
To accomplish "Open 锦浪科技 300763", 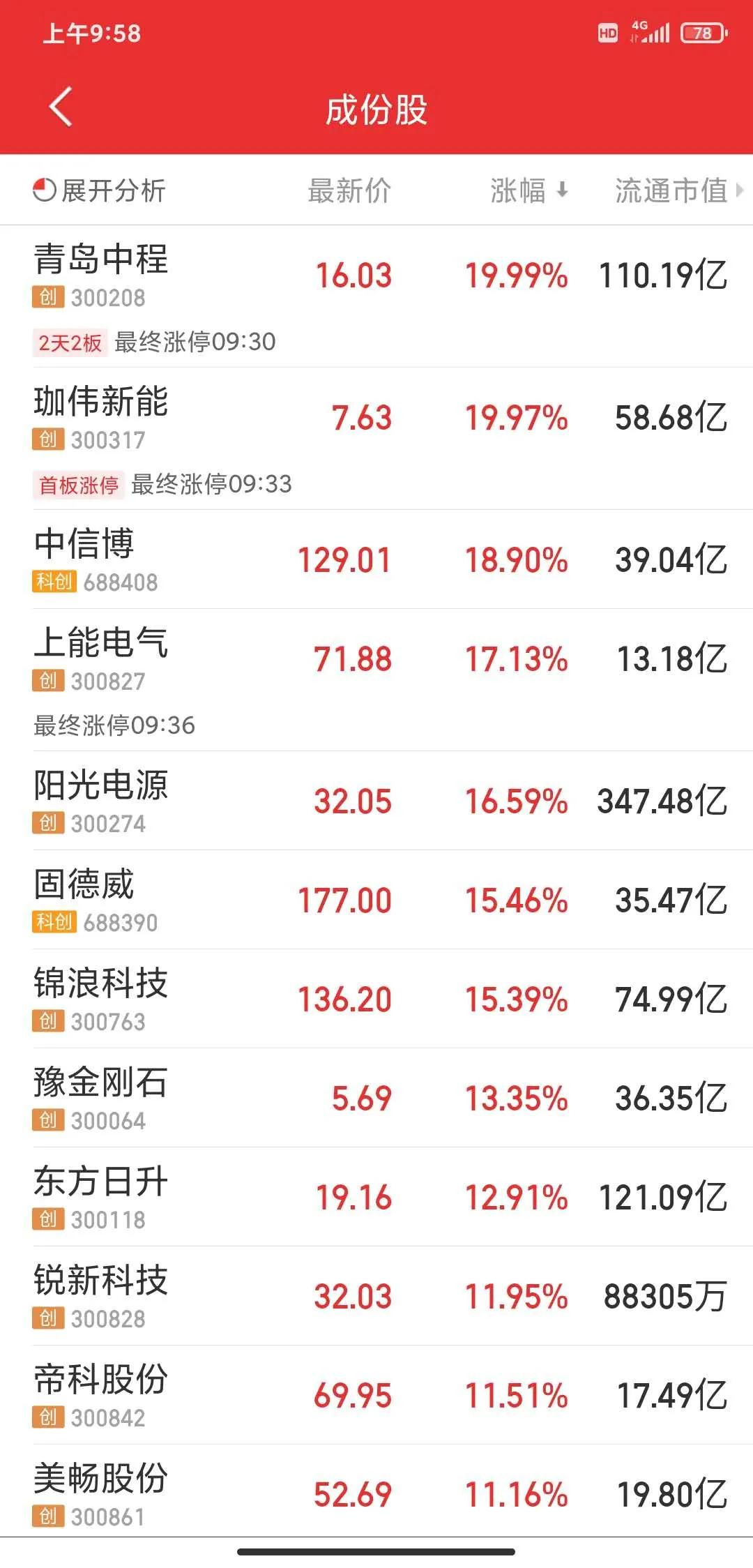I will (x=376, y=999).
